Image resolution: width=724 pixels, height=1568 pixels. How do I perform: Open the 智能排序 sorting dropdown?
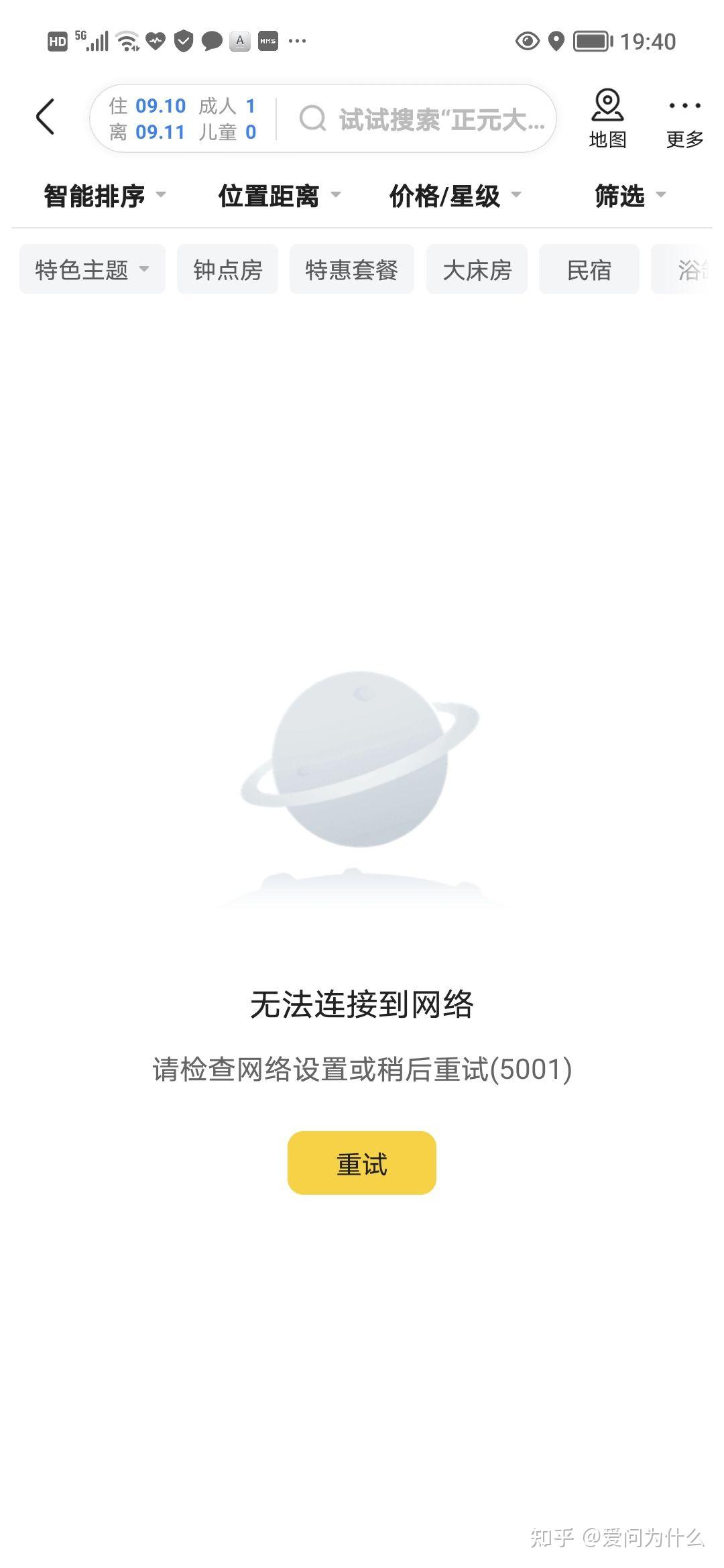pyautogui.click(x=101, y=196)
